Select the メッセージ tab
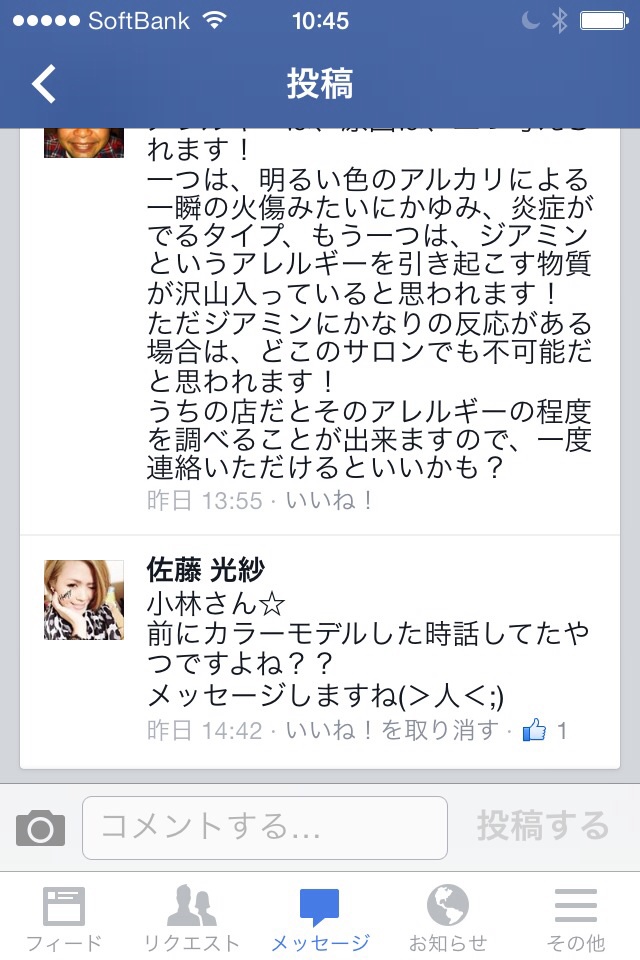 [x=320, y=917]
